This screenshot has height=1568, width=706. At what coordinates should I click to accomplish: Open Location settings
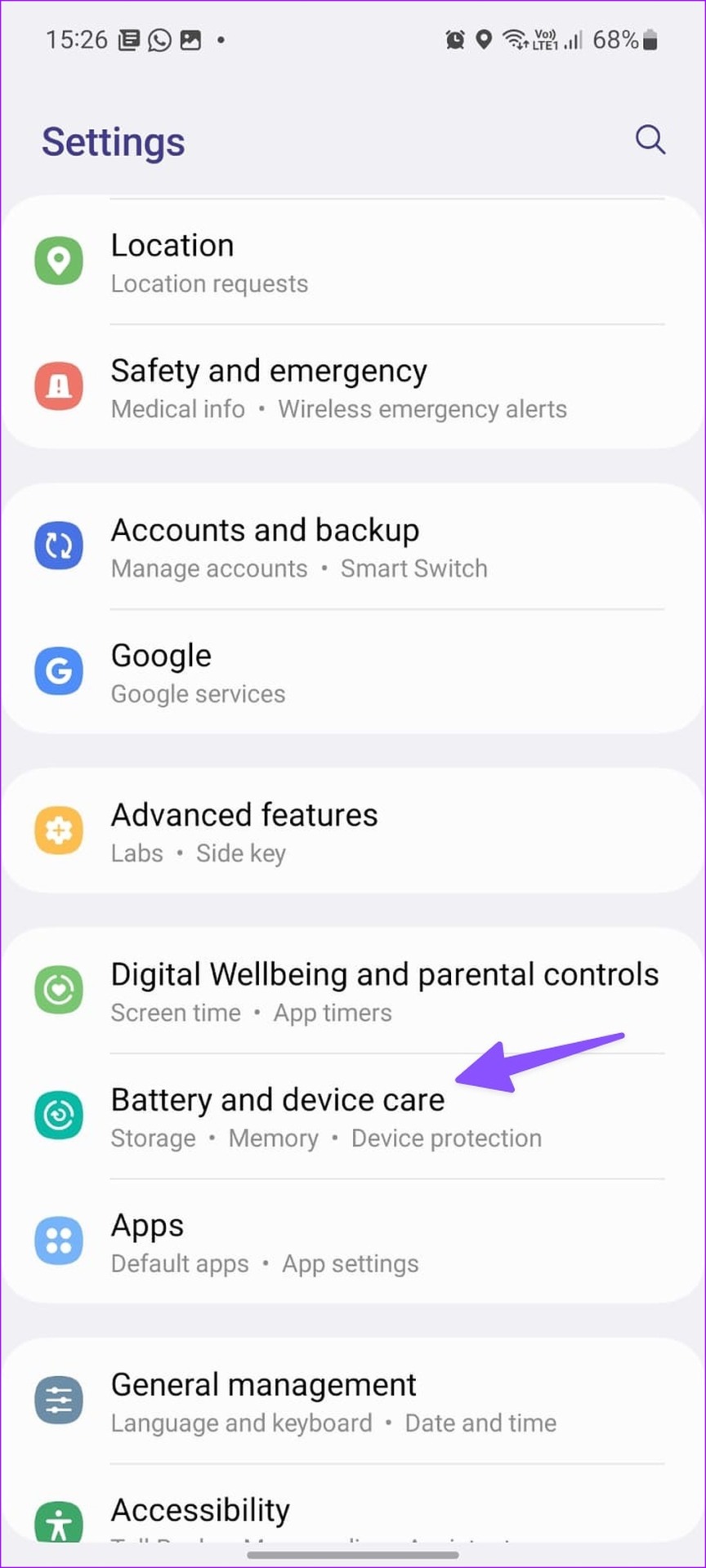pos(353,261)
